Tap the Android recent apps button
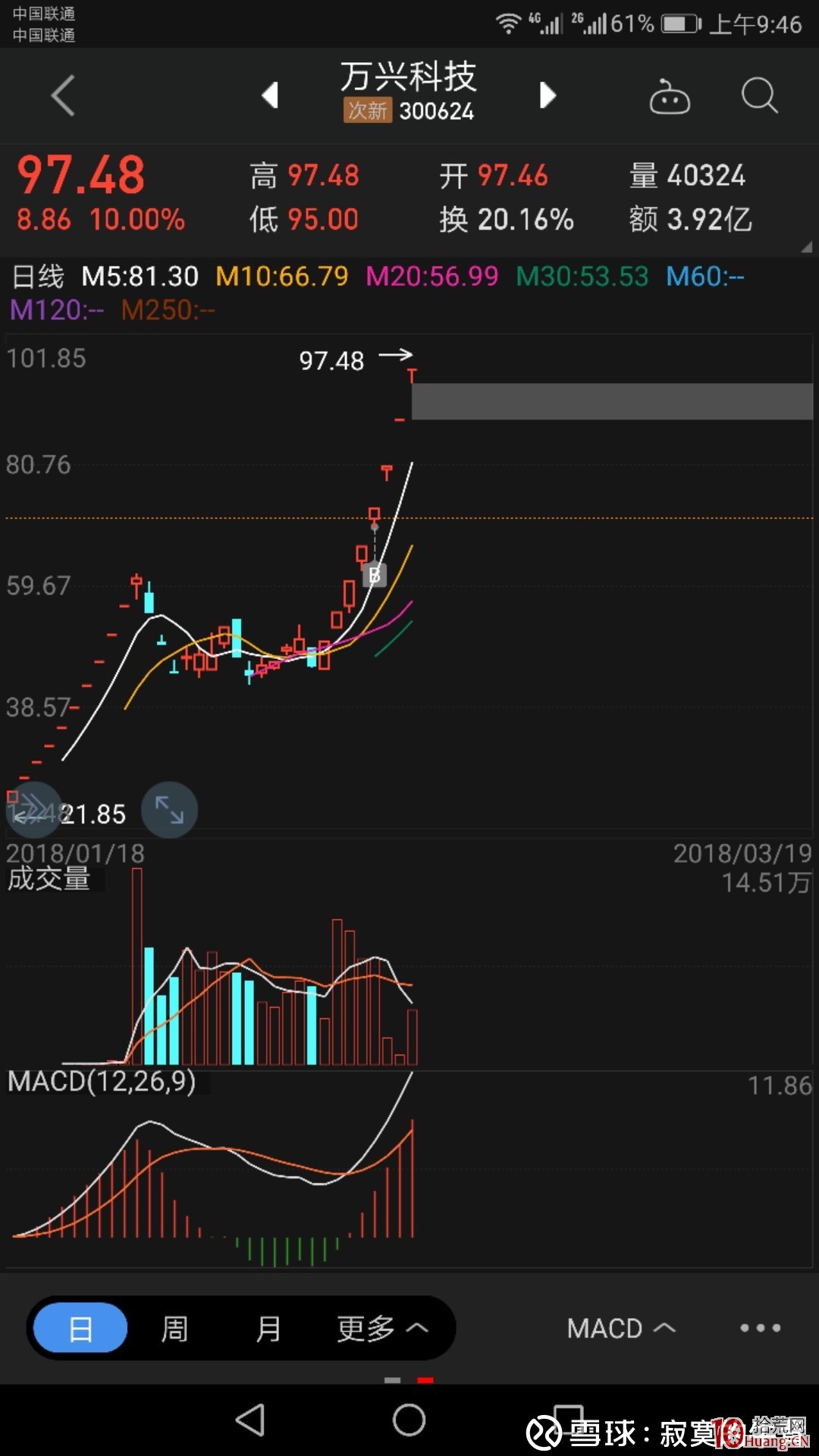819x1456 pixels. pos(564,1417)
